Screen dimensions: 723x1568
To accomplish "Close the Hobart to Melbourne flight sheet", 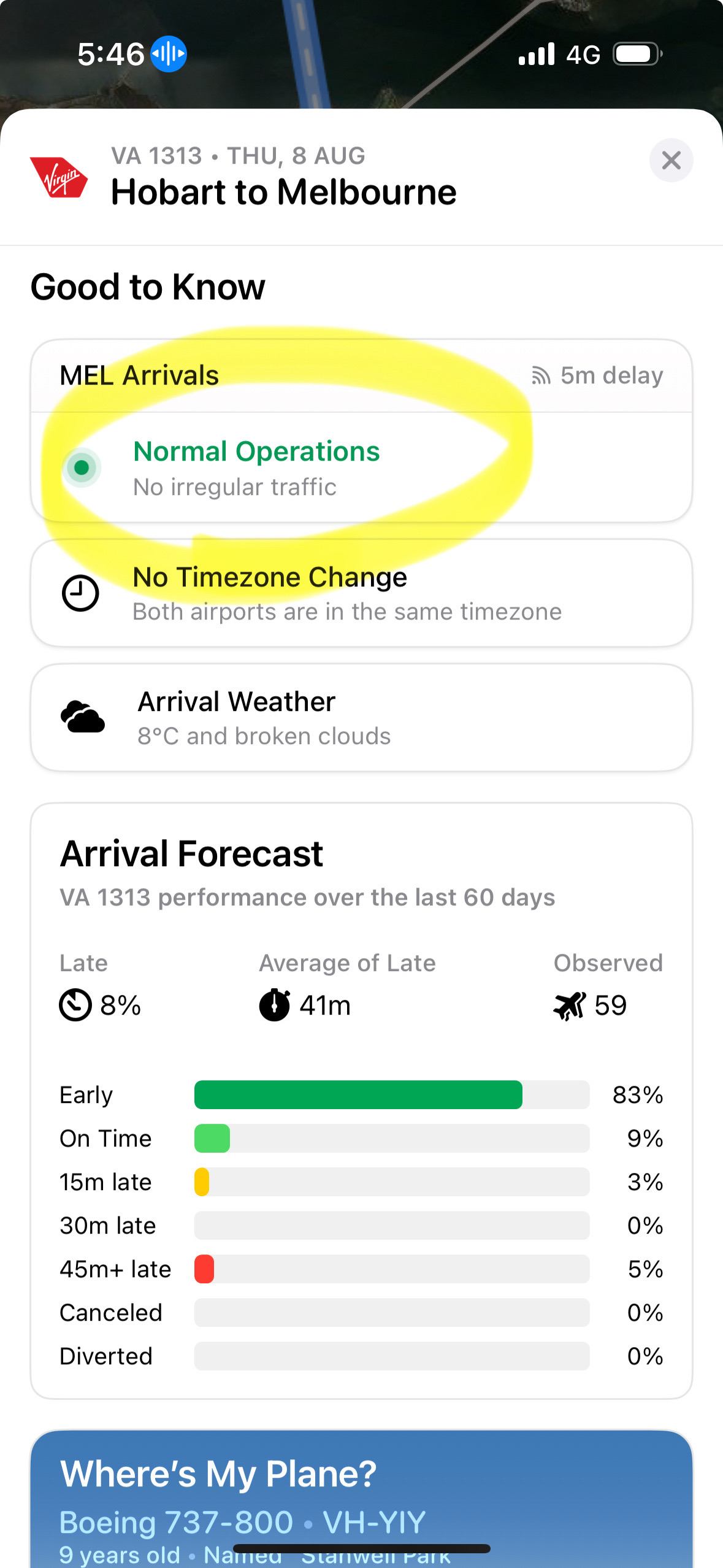I will (671, 161).
